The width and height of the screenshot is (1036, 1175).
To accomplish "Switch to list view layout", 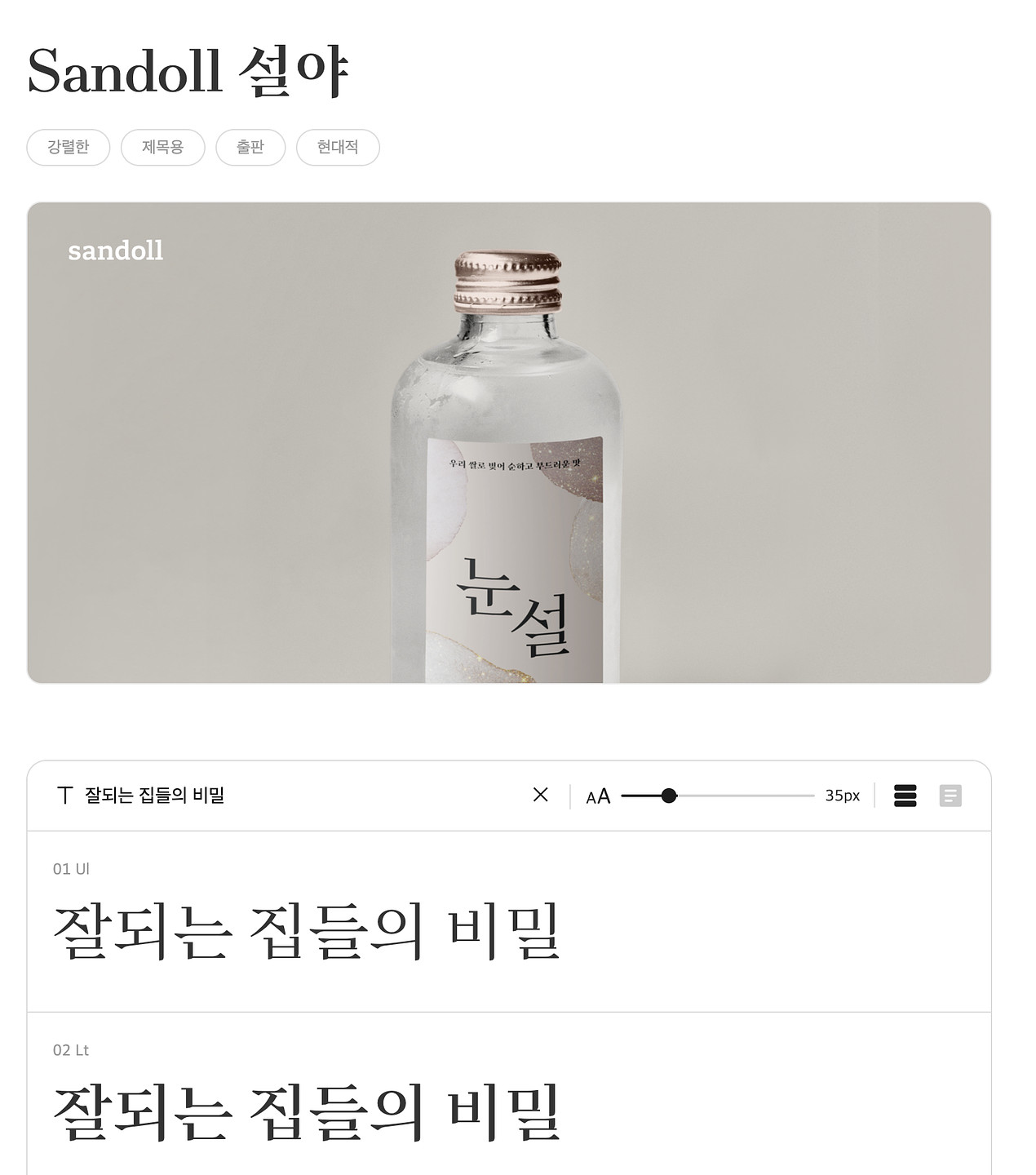I will [x=905, y=796].
